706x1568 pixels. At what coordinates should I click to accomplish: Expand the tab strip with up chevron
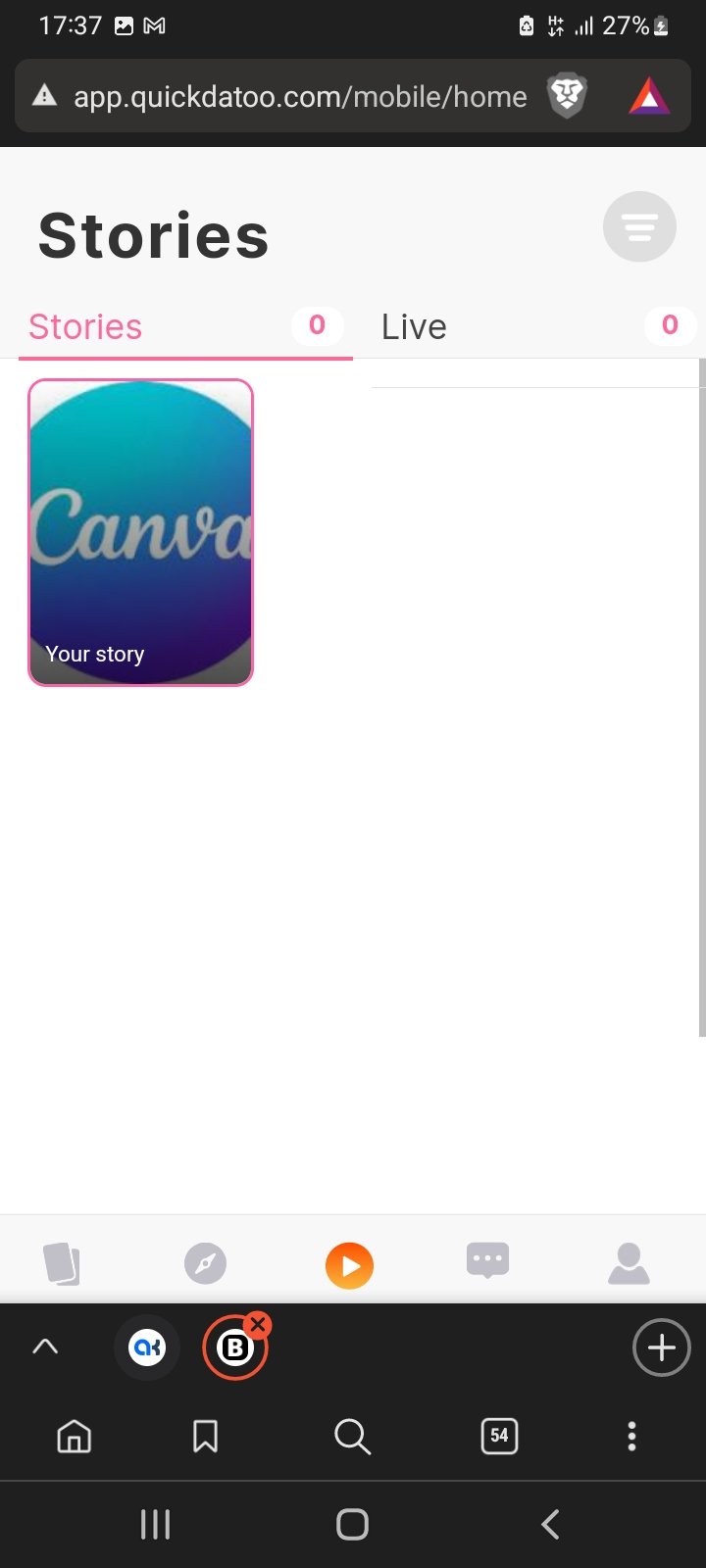coord(45,1347)
